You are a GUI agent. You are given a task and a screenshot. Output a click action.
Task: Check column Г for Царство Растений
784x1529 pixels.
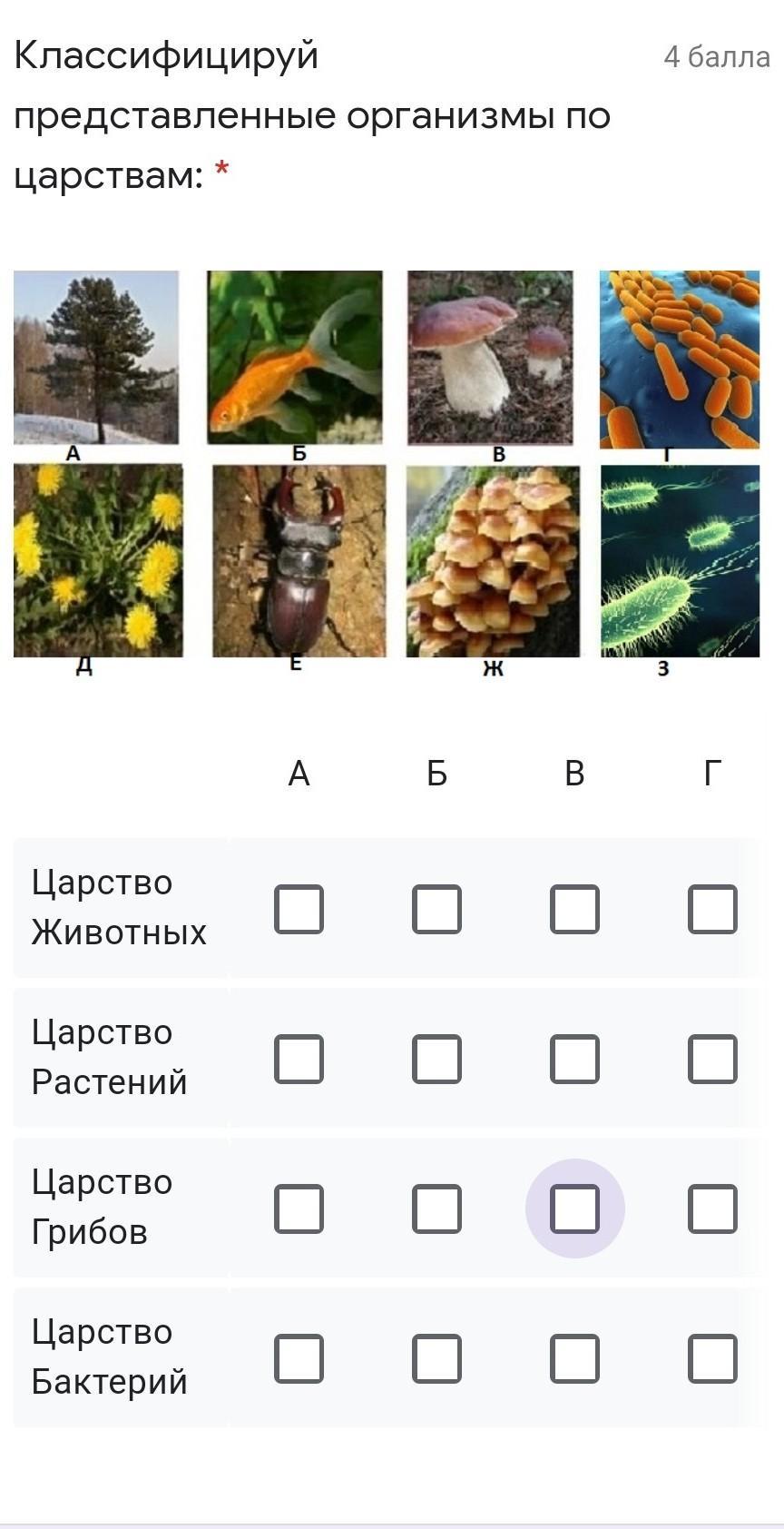click(712, 1059)
